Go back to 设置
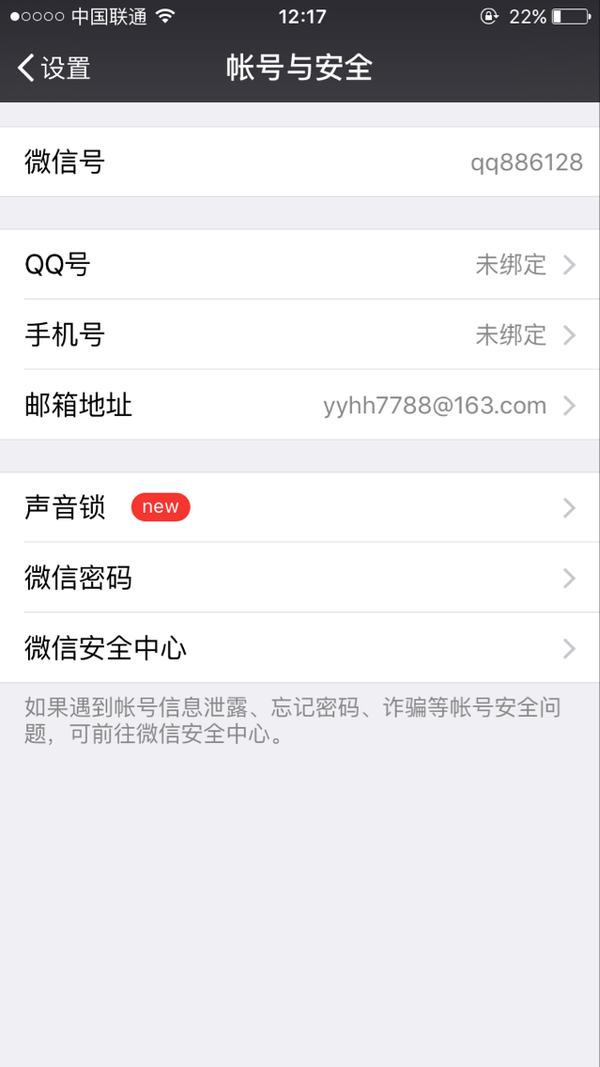 55,68
